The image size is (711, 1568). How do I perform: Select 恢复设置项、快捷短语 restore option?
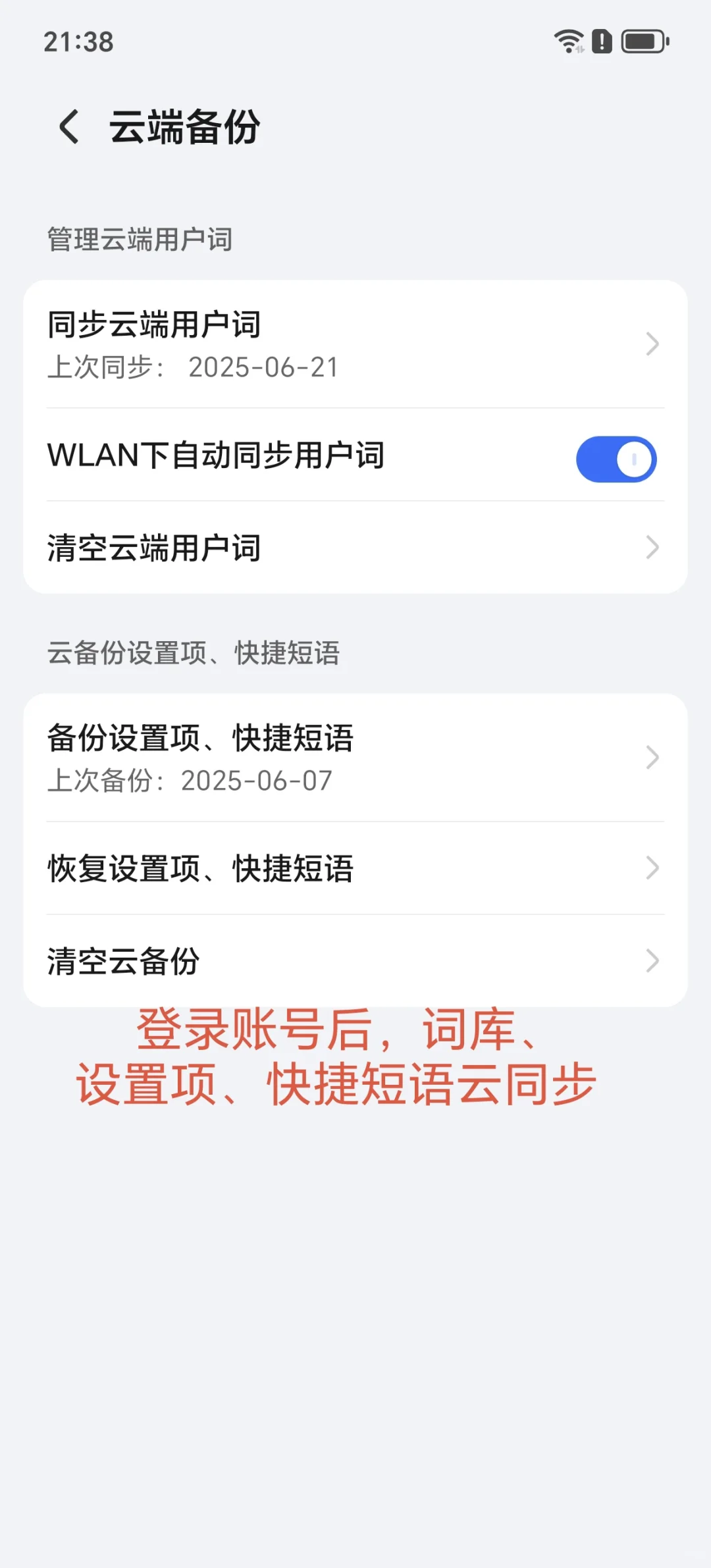(x=263, y=869)
